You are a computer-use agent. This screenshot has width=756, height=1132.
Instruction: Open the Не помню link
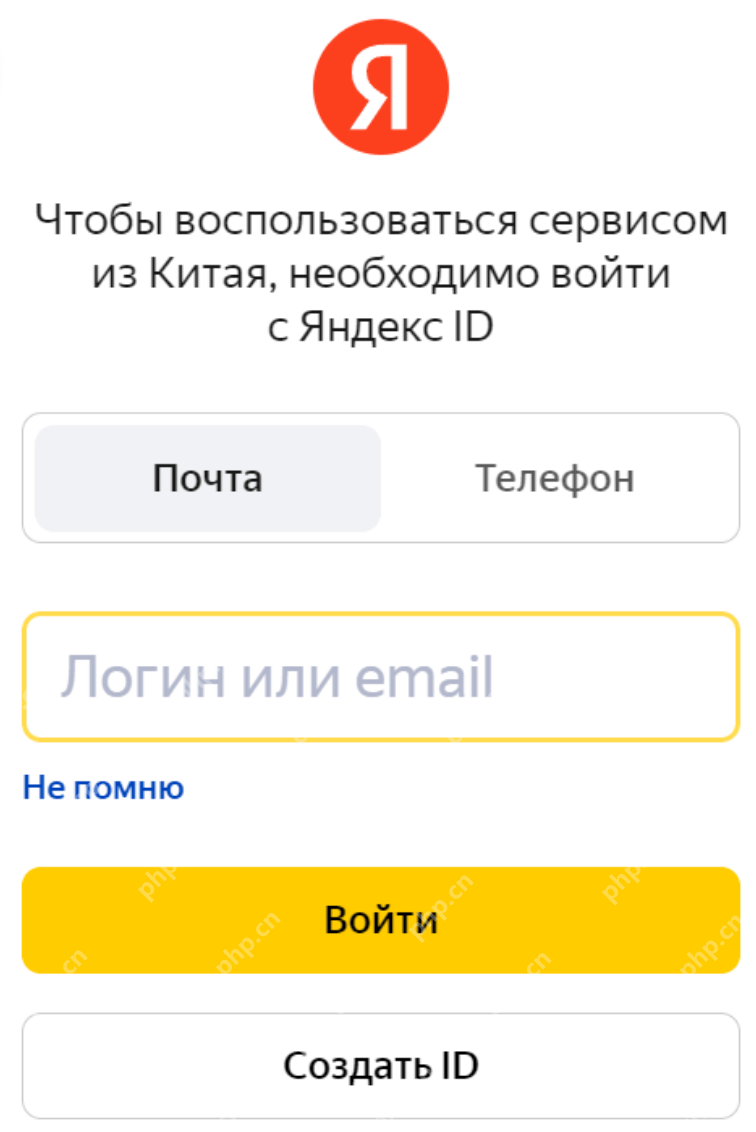104,788
